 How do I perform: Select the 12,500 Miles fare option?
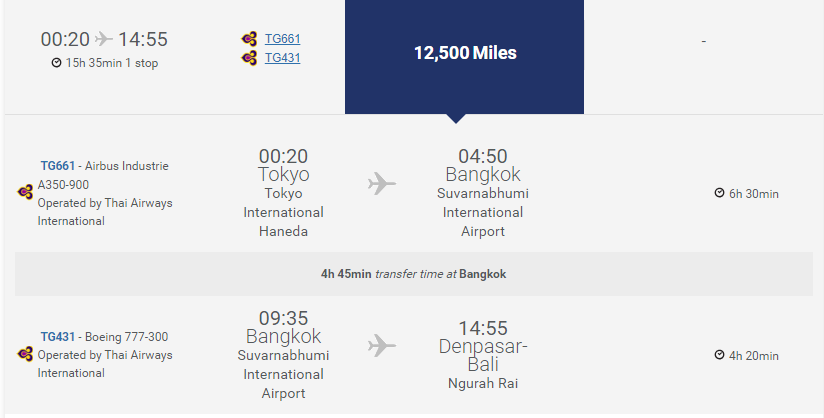[465, 53]
